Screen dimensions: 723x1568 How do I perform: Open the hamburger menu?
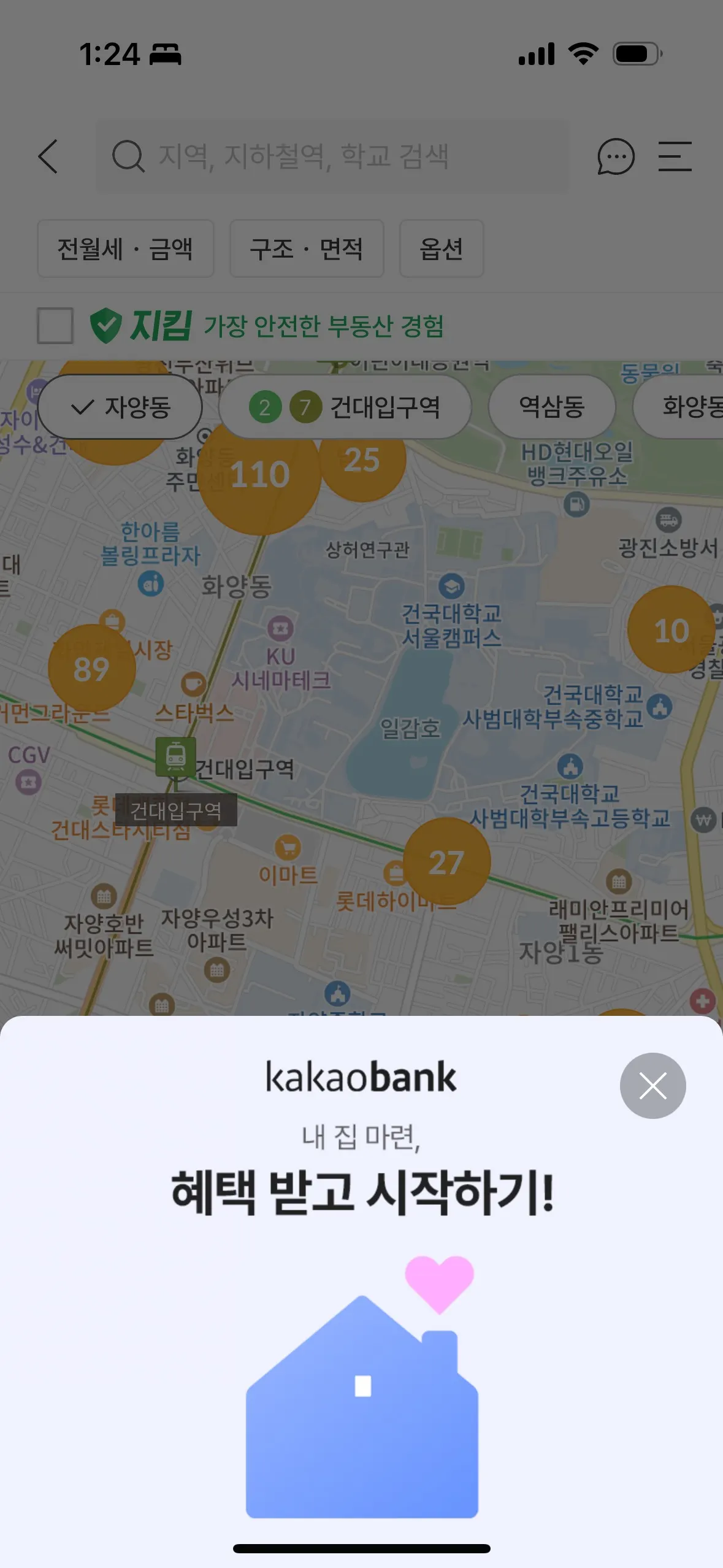(675, 156)
